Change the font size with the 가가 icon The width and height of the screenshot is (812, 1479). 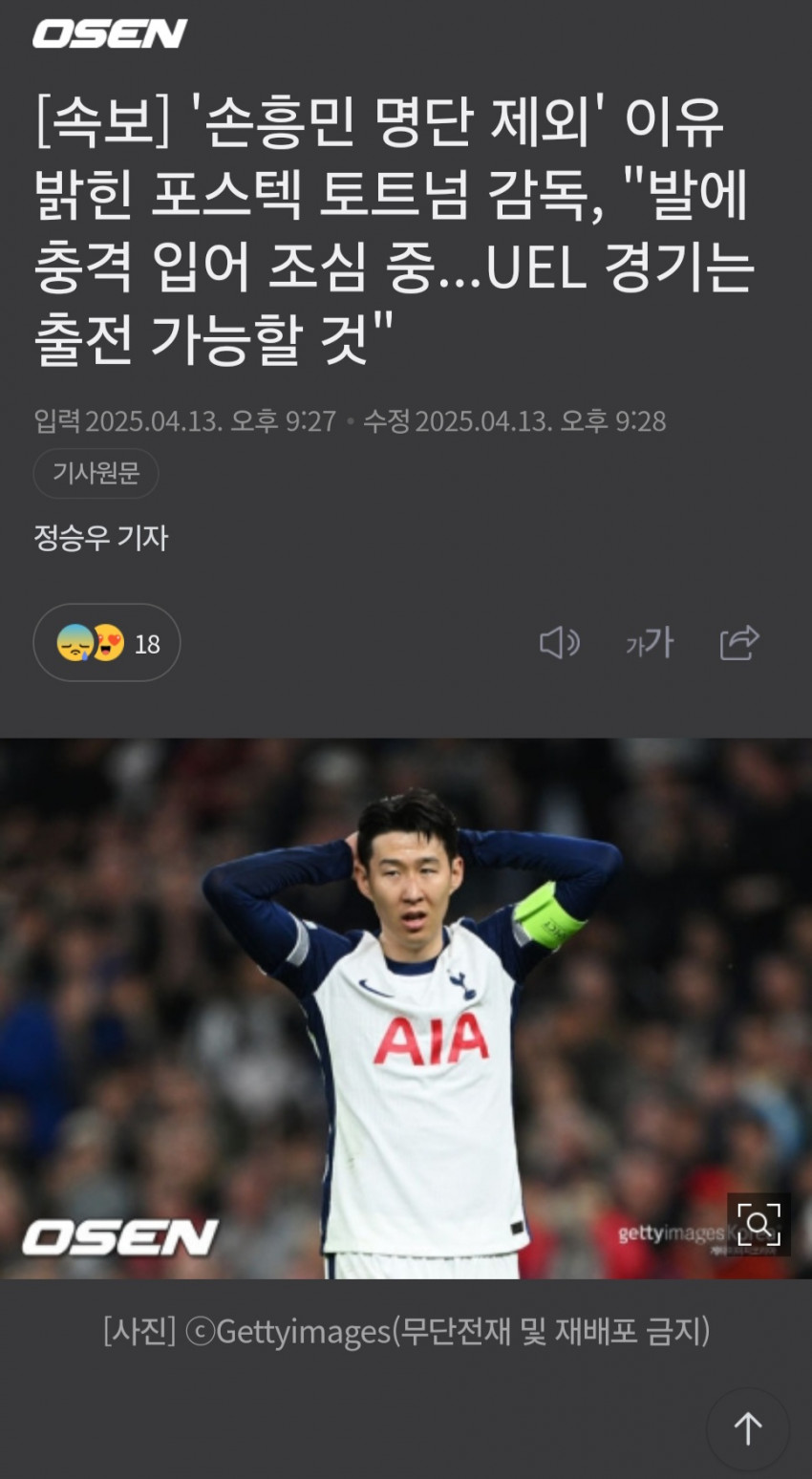(650, 643)
